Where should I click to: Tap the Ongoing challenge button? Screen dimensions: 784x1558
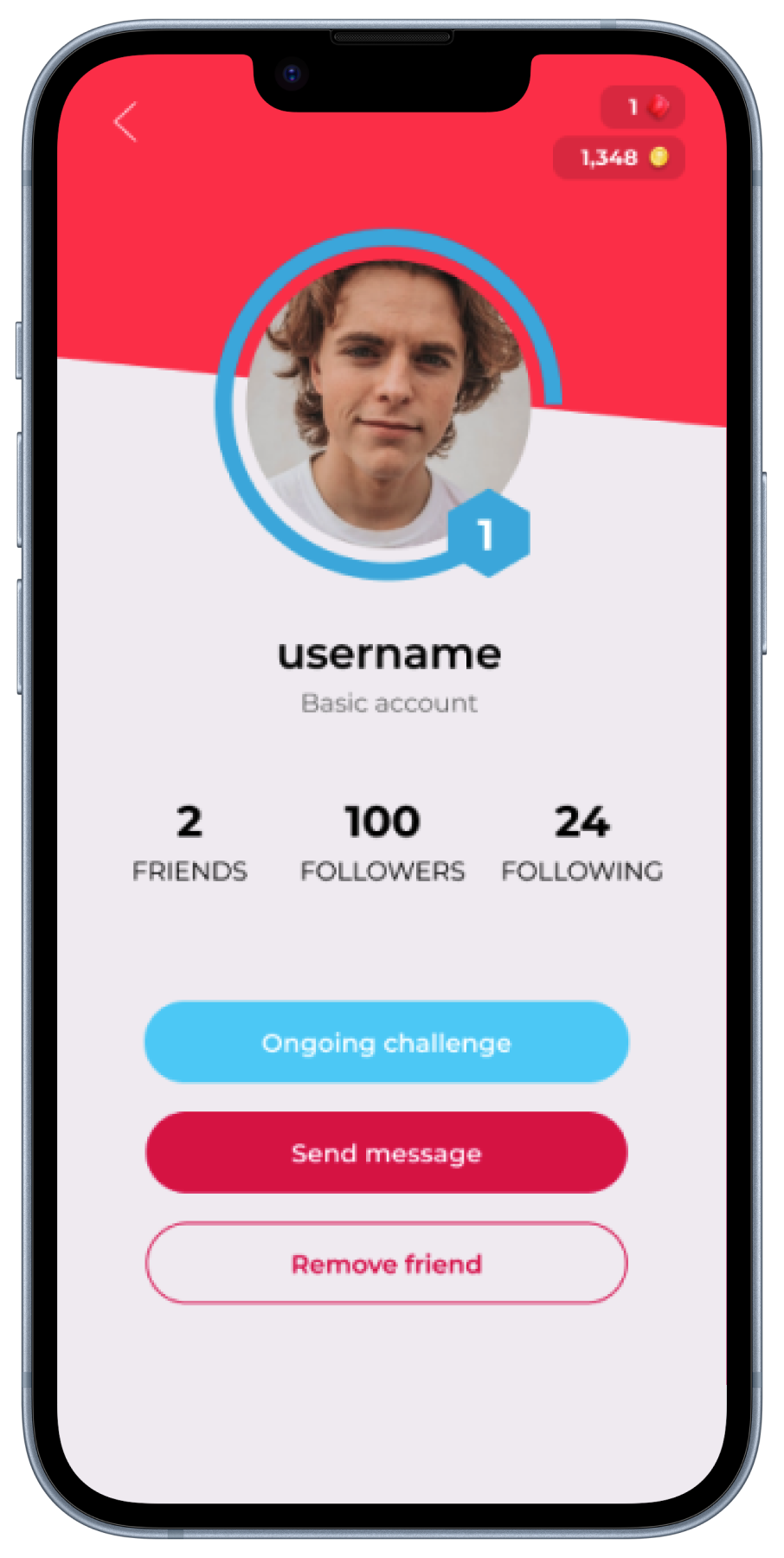point(387,1042)
